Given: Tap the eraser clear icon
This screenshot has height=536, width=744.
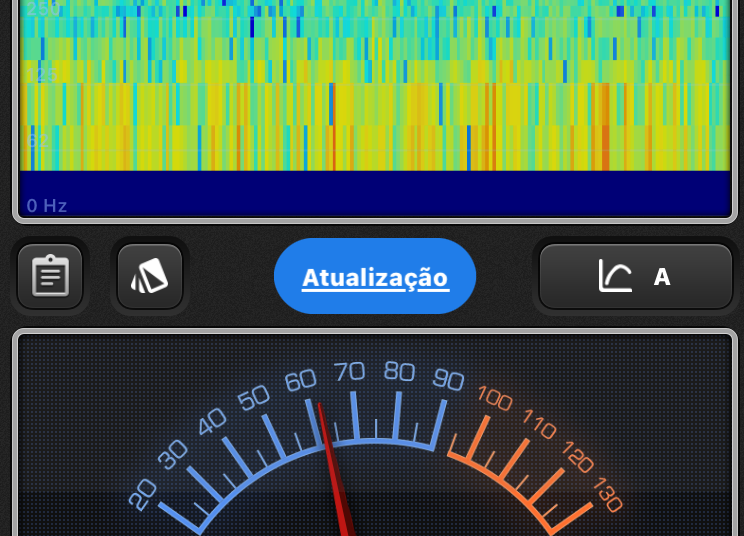Looking at the screenshot, I should [150, 276].
